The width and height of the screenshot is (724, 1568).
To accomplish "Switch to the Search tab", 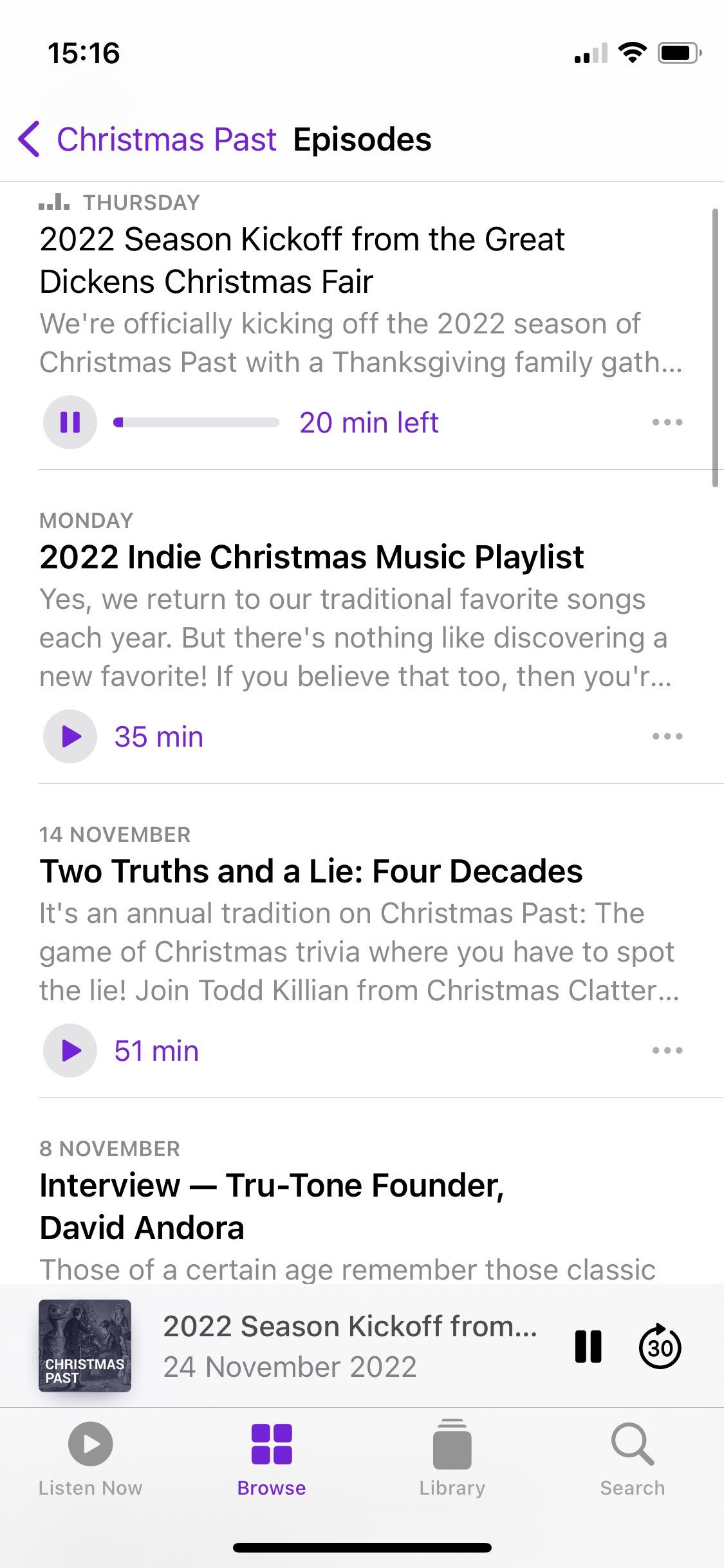I will 633,1460.
